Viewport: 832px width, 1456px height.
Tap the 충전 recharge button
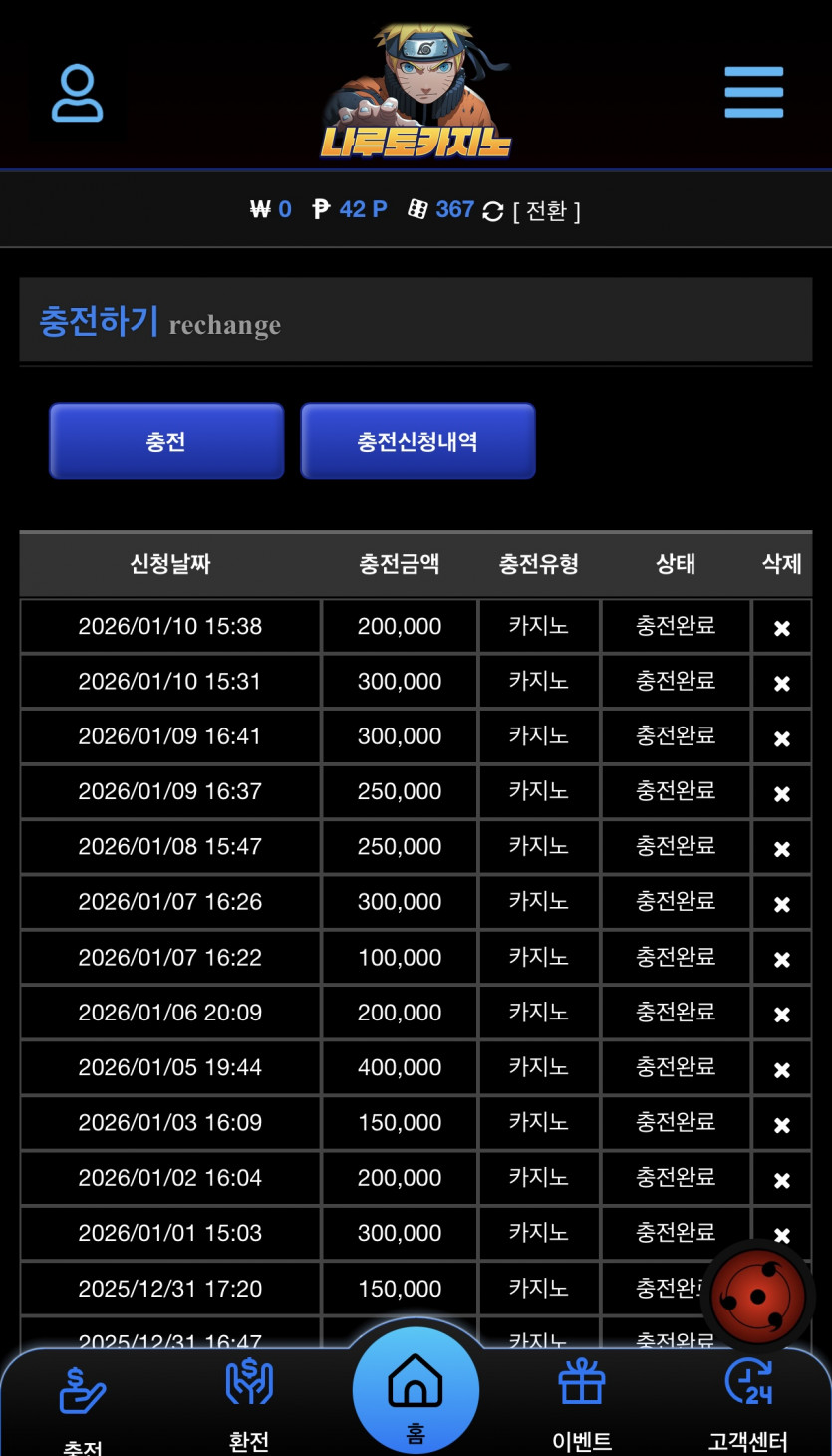point(166,441)
